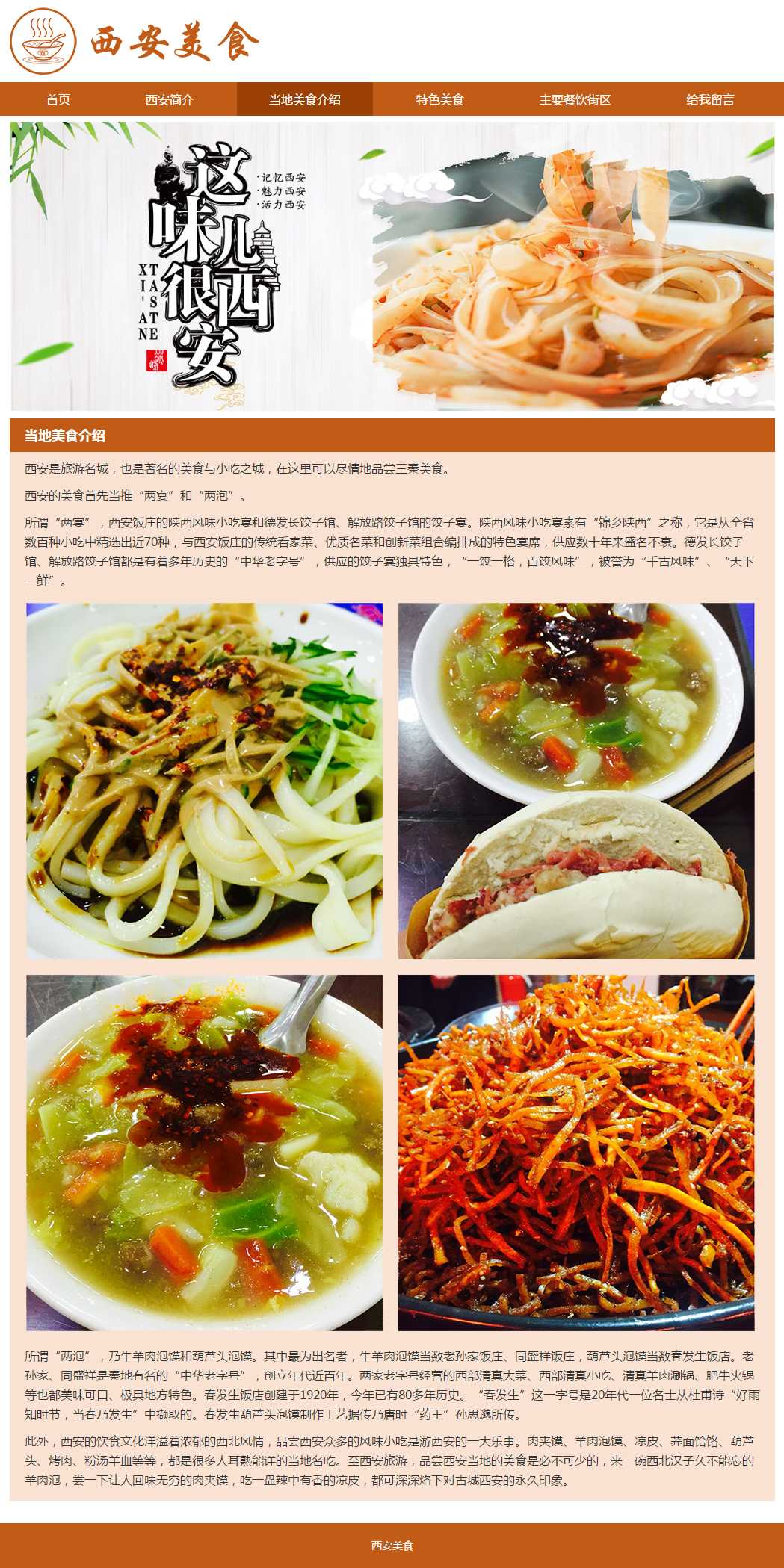
Task: Switch to 特色美食 page
Action: pos(440,99)
